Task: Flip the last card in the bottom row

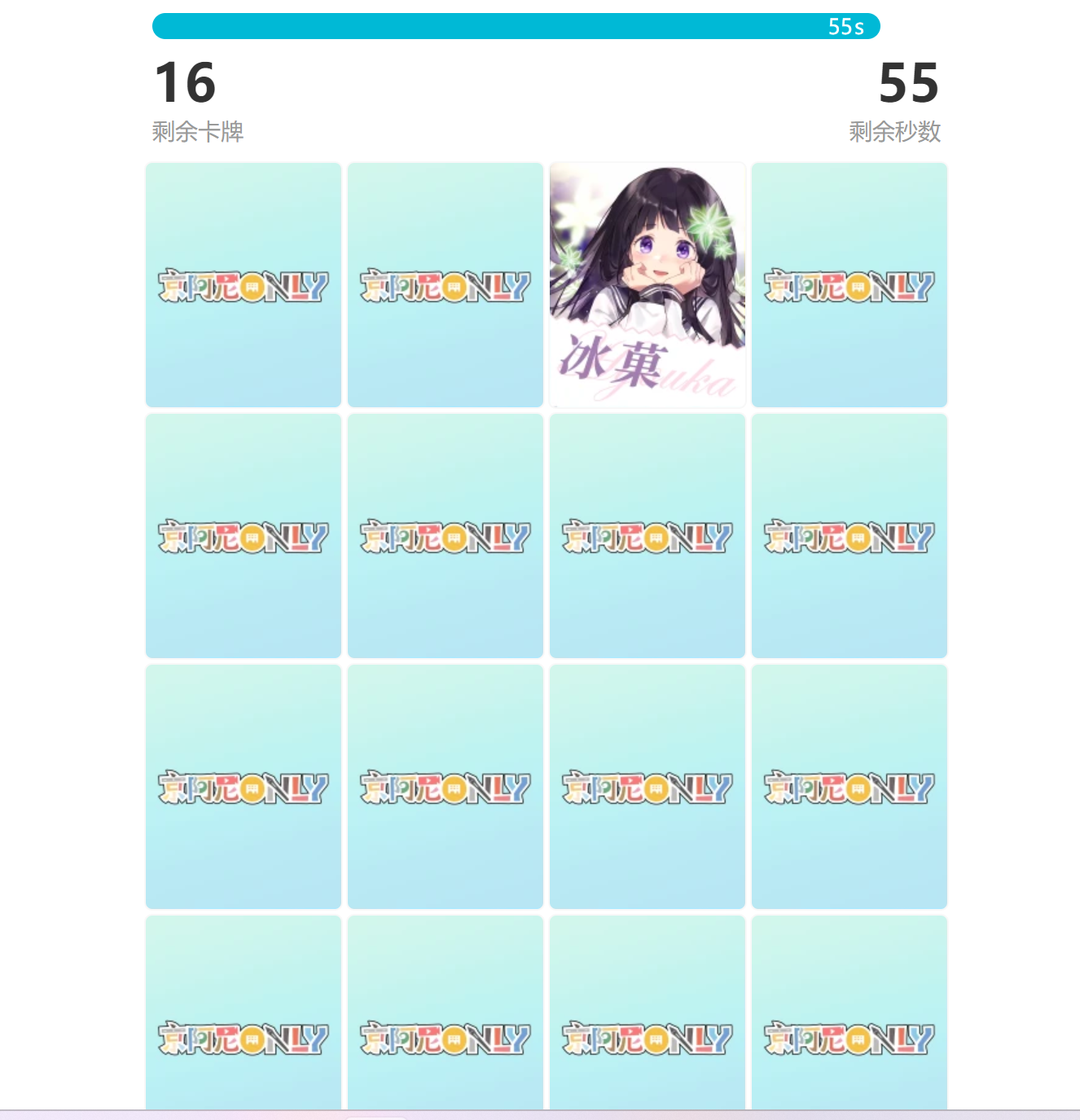Action: tap(849, 1012)
